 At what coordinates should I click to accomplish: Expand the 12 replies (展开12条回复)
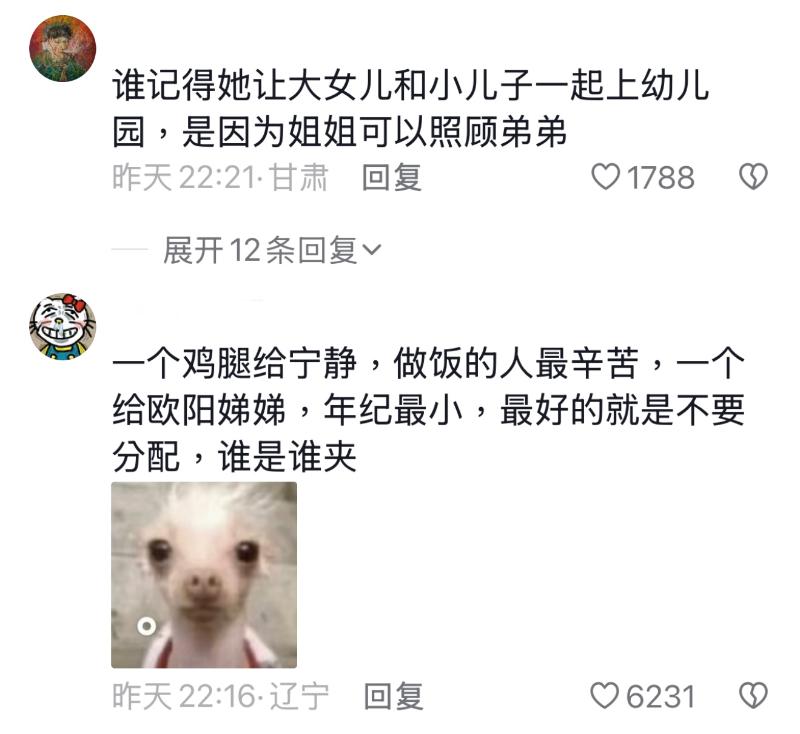272,250
